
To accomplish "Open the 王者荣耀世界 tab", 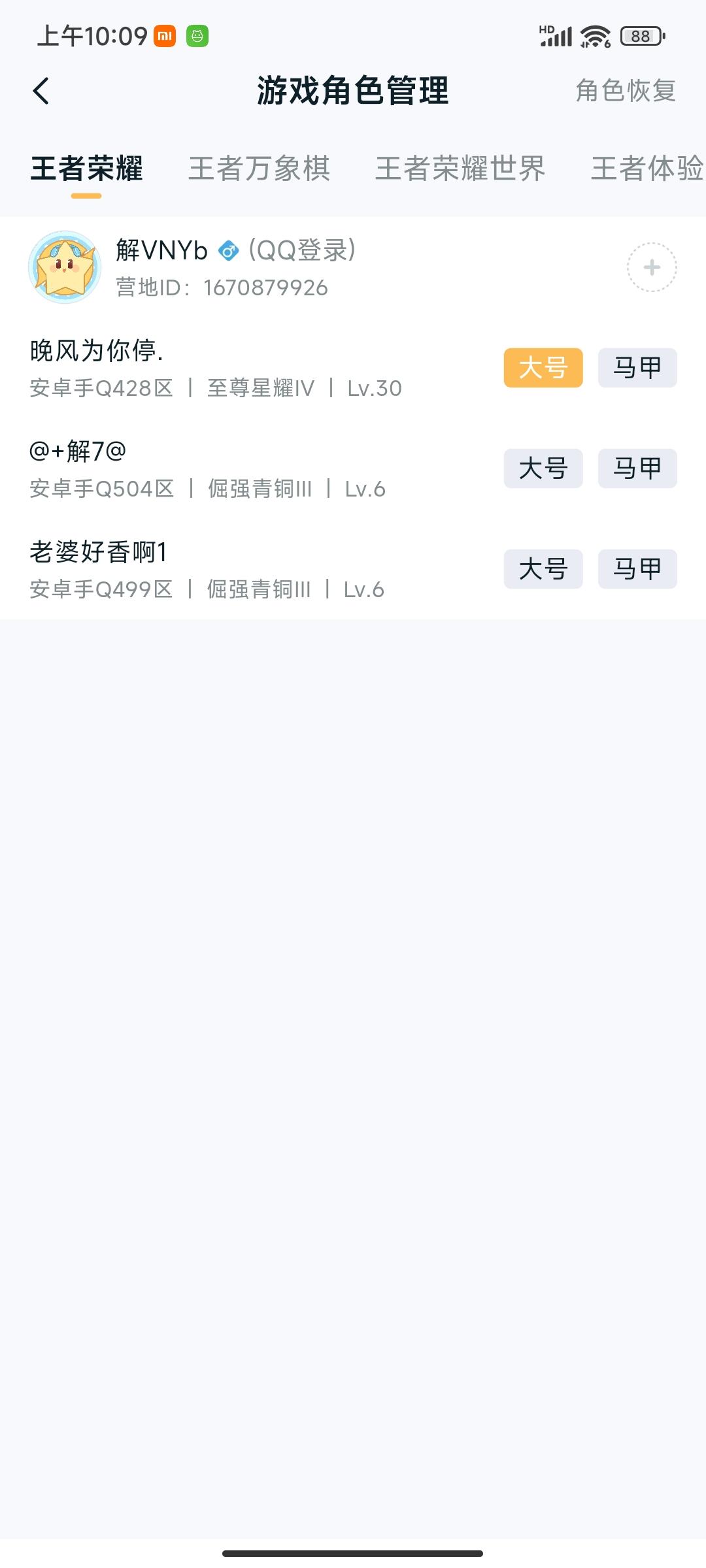I will (461, 169).
